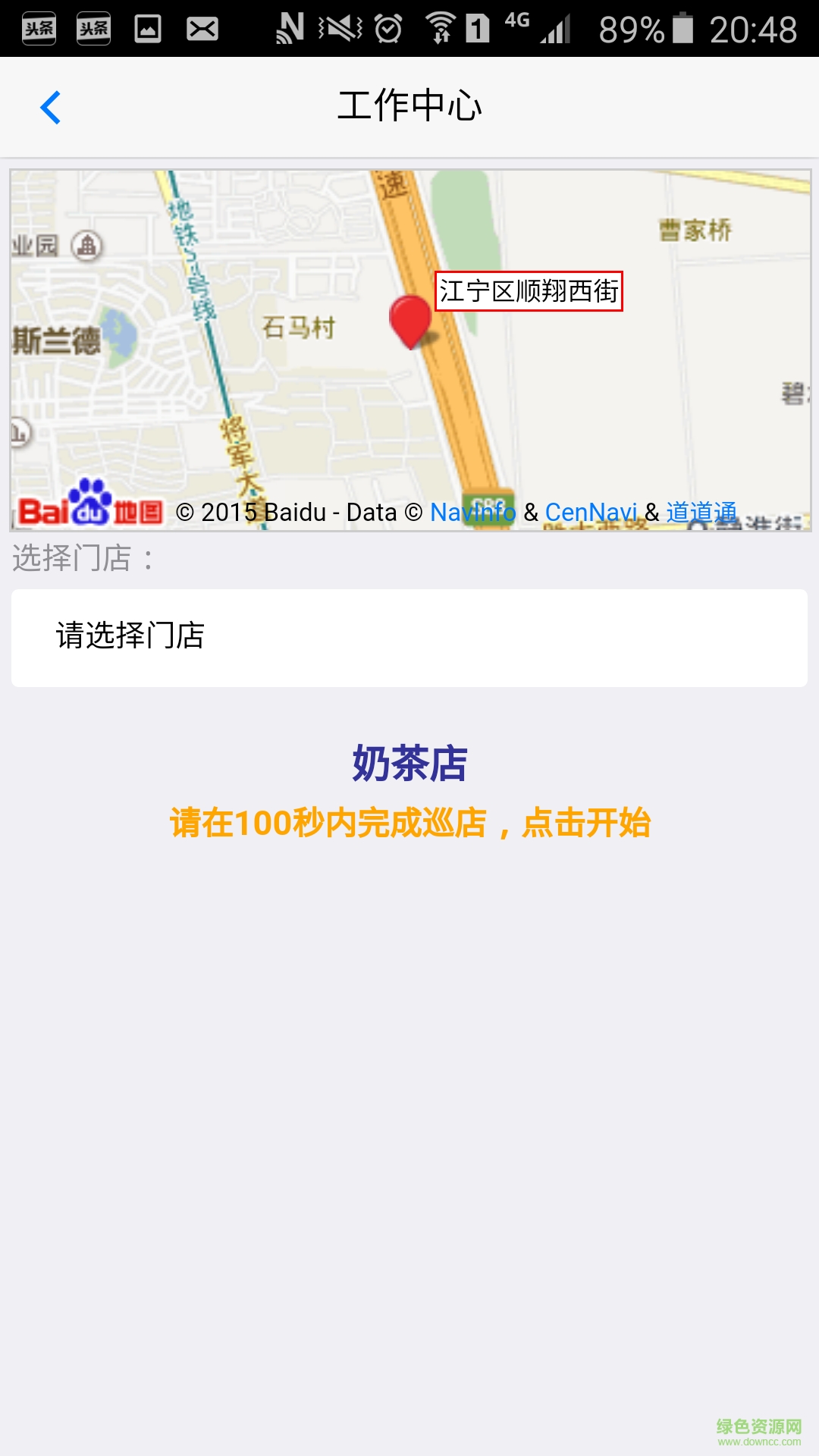Tap the red location pin on map
This screenshot has width=819, height=1456.
click(410, 319)
